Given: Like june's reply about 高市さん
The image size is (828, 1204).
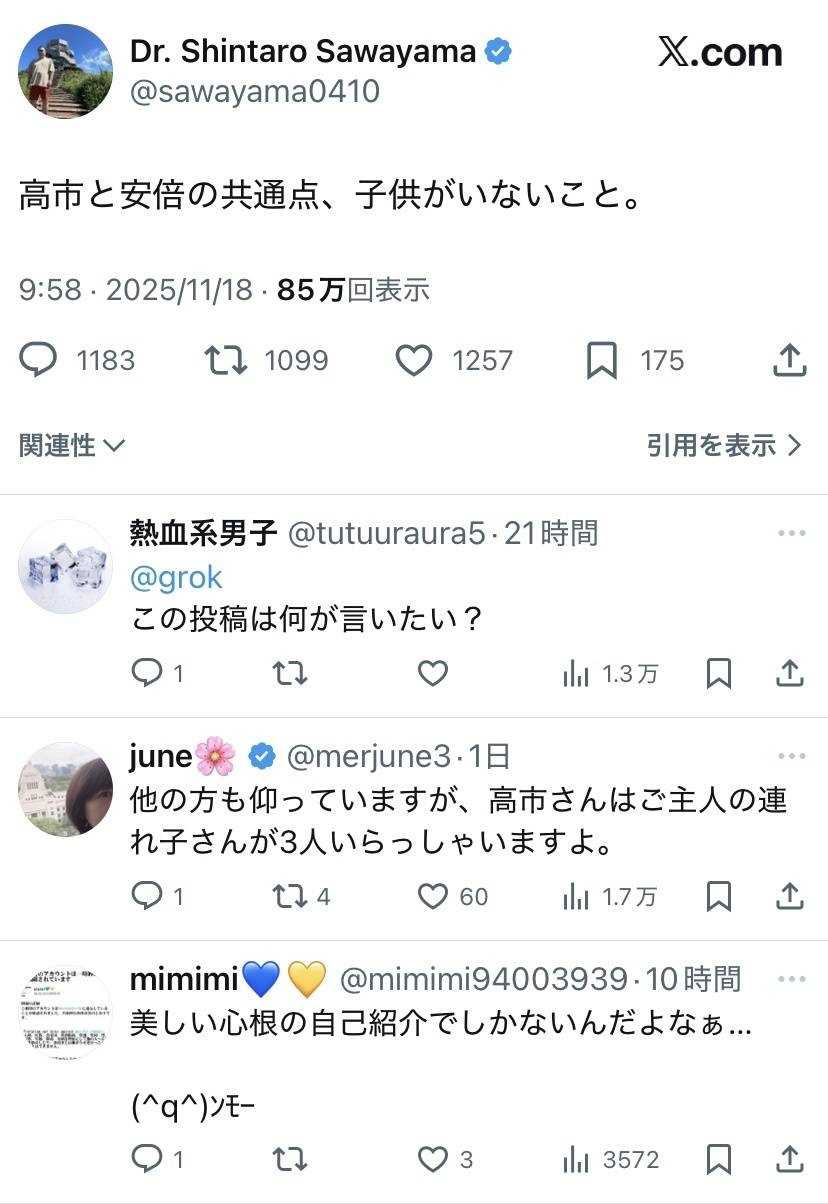Looking at the screenshot, I should [432, 896].
